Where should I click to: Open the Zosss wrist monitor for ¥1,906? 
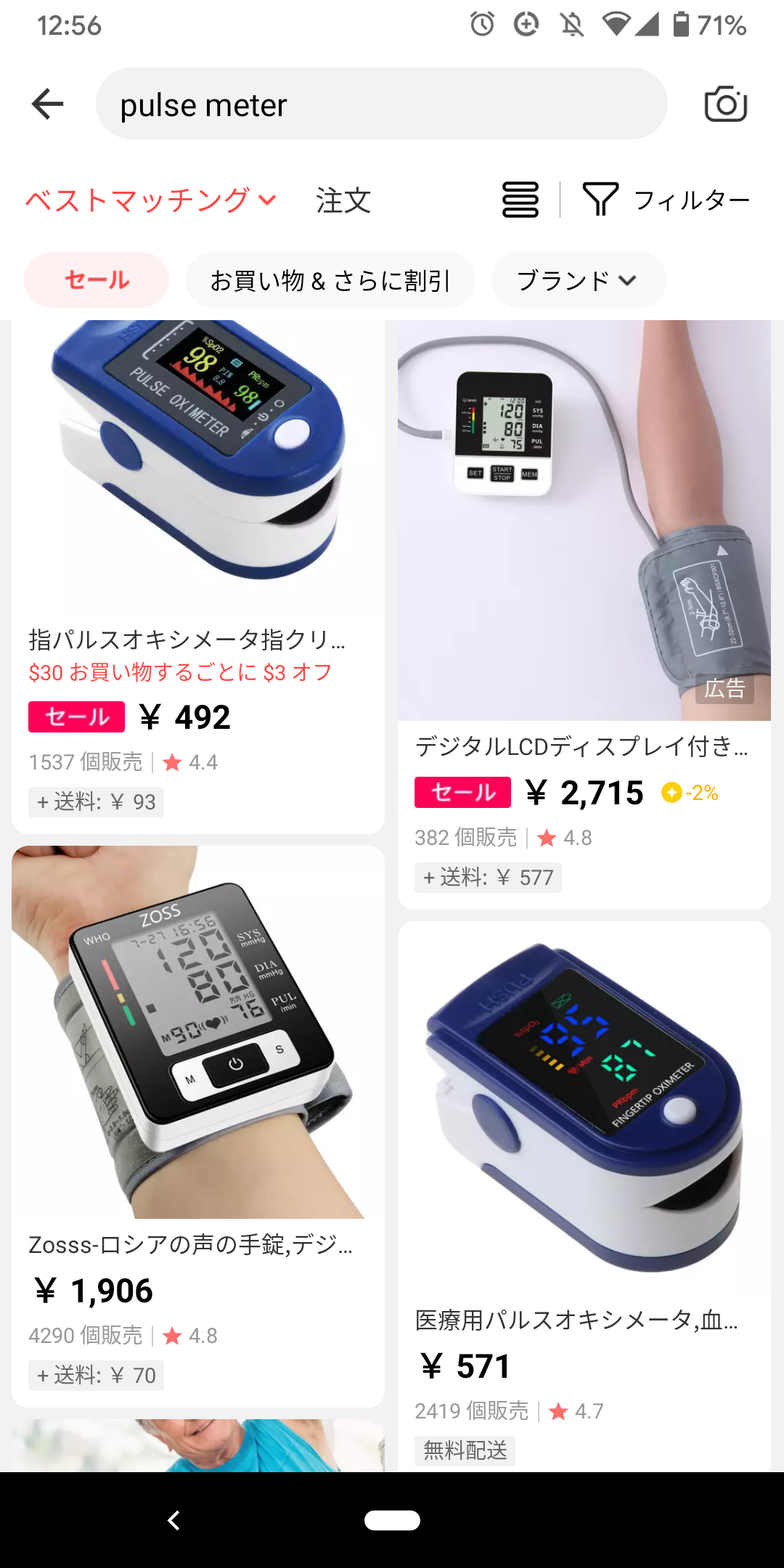[198, 1127]
